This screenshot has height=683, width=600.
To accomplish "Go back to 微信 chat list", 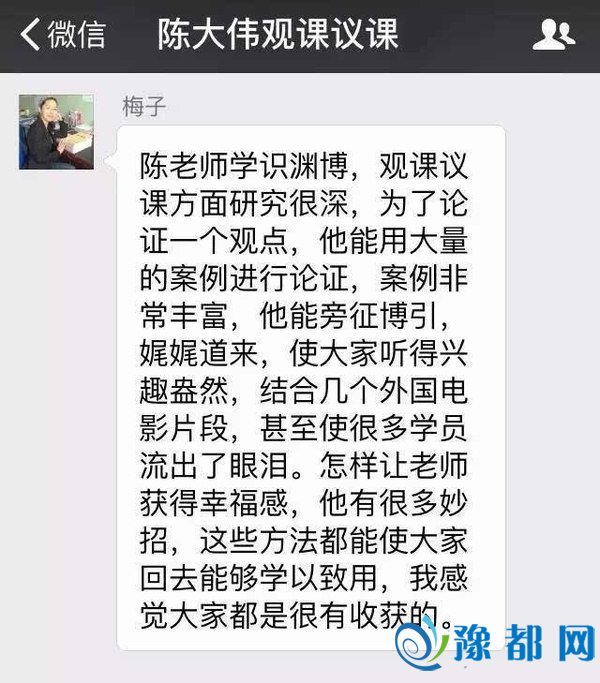I will (62, 36).
